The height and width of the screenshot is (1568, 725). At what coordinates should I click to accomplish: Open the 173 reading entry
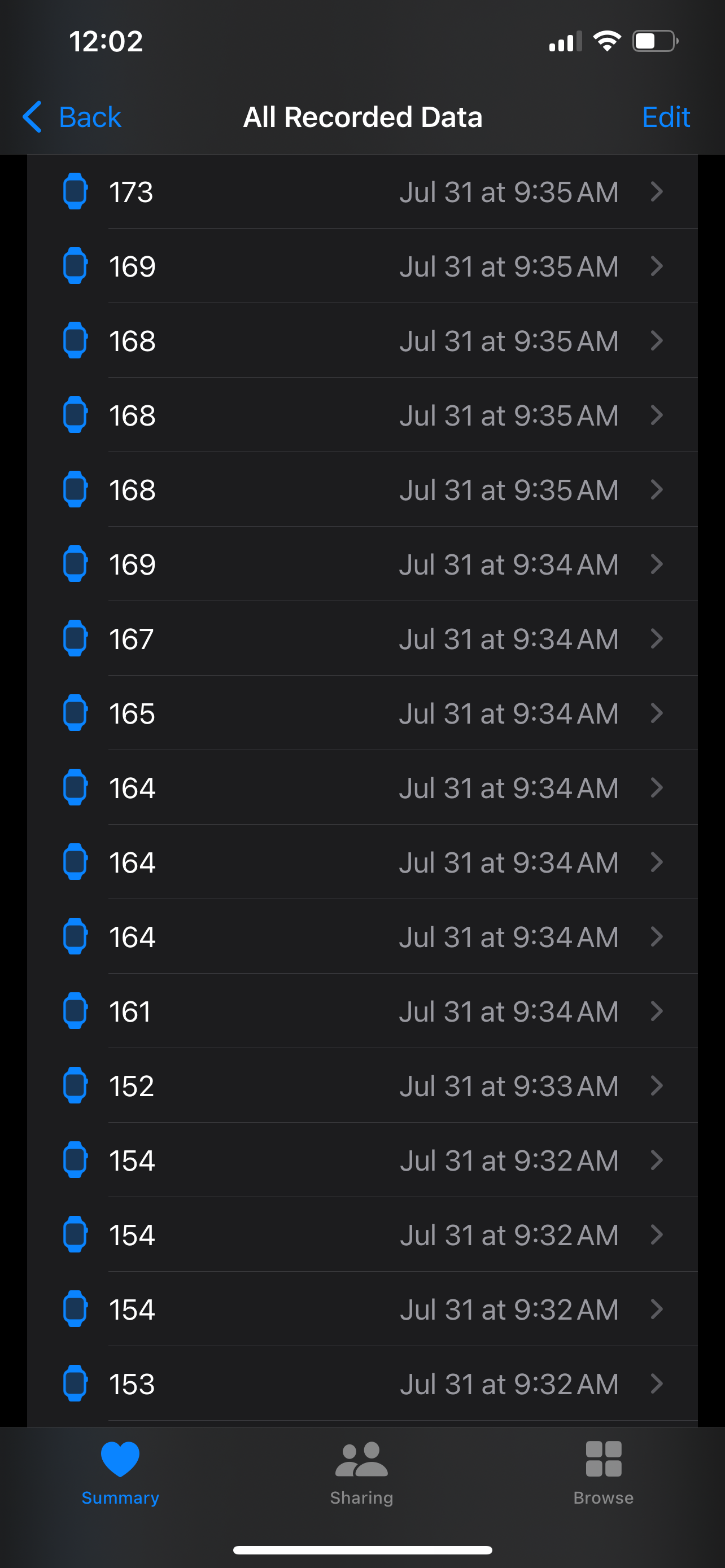362,192
